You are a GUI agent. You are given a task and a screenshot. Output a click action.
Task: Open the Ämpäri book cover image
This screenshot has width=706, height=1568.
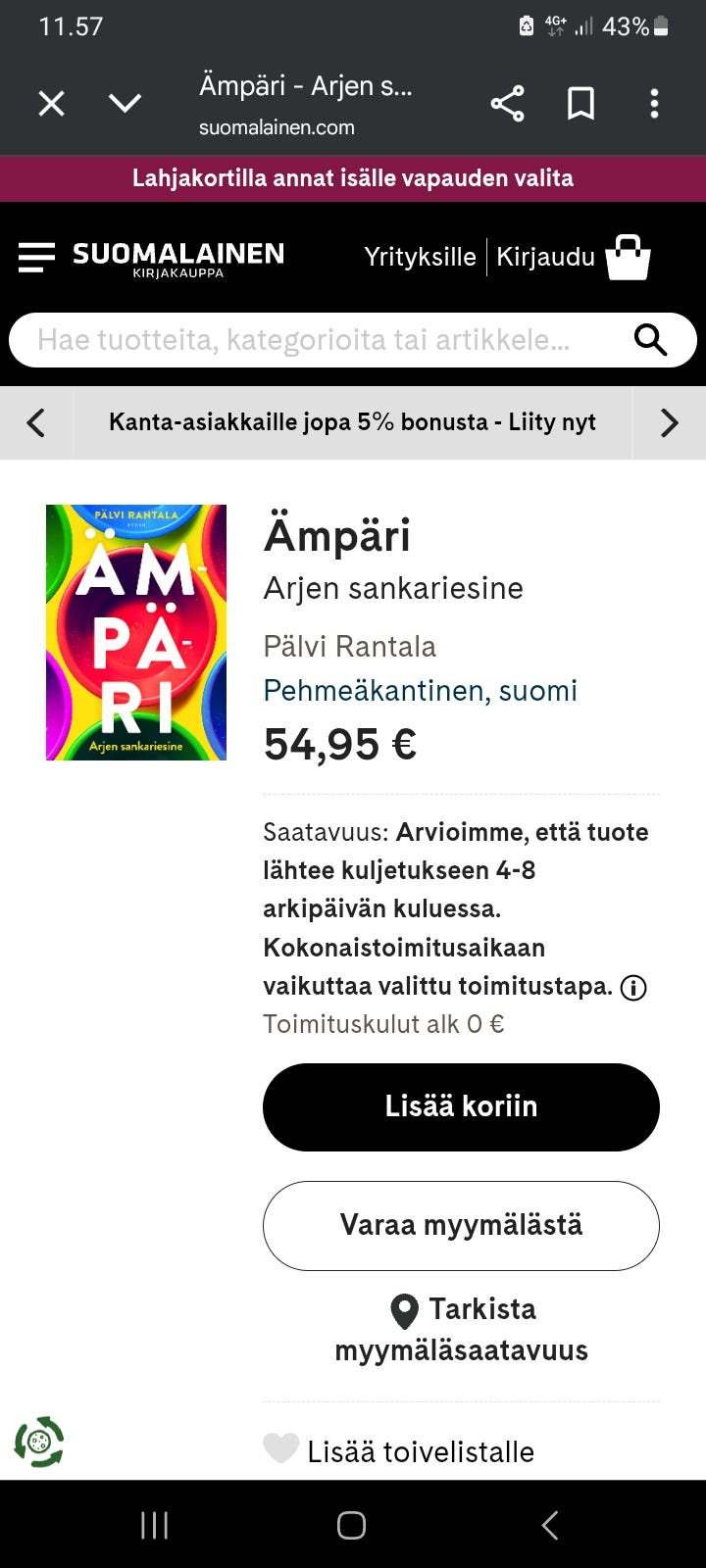click(136, 632)
